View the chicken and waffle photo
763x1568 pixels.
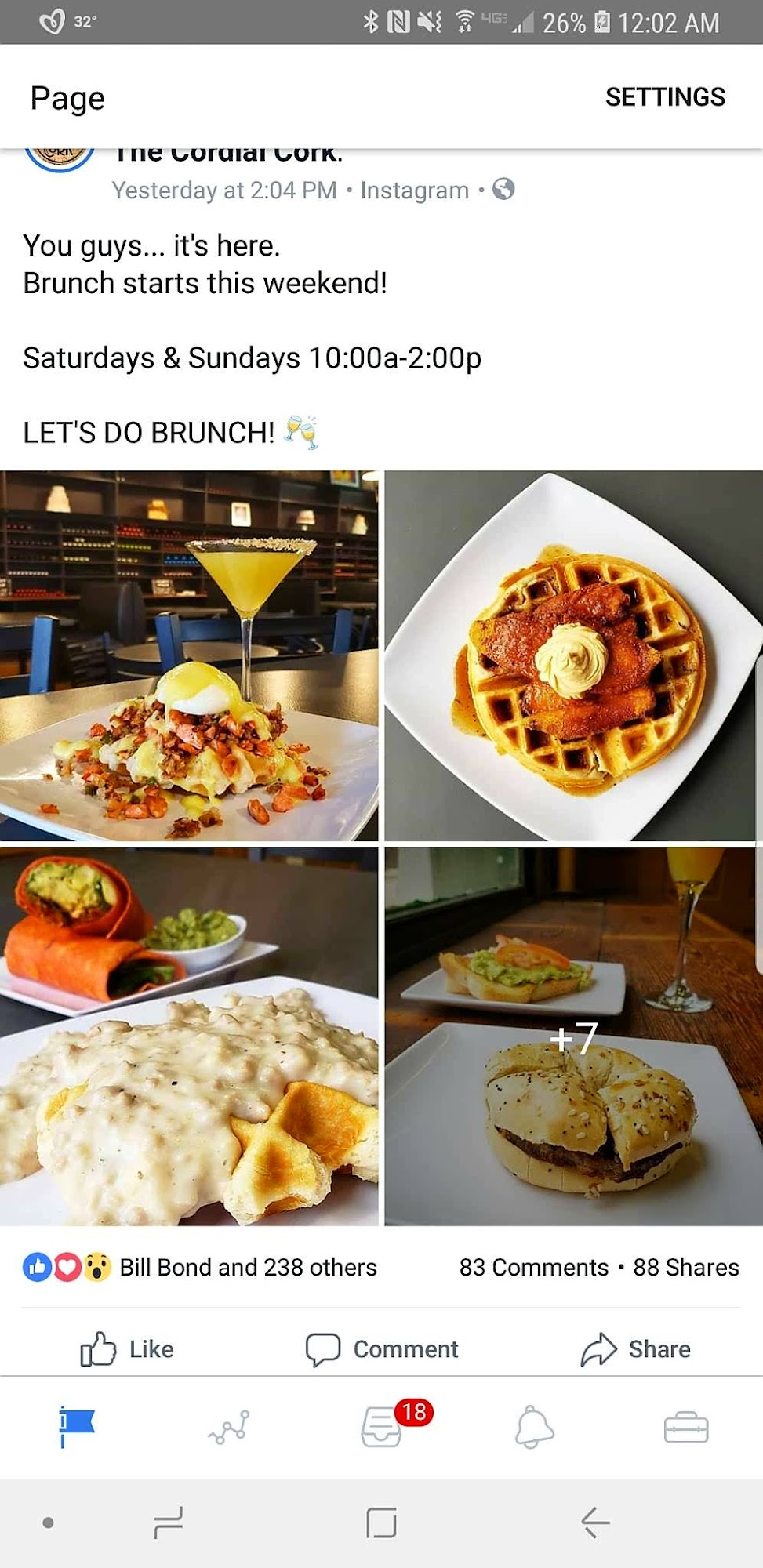pos(573,655)
